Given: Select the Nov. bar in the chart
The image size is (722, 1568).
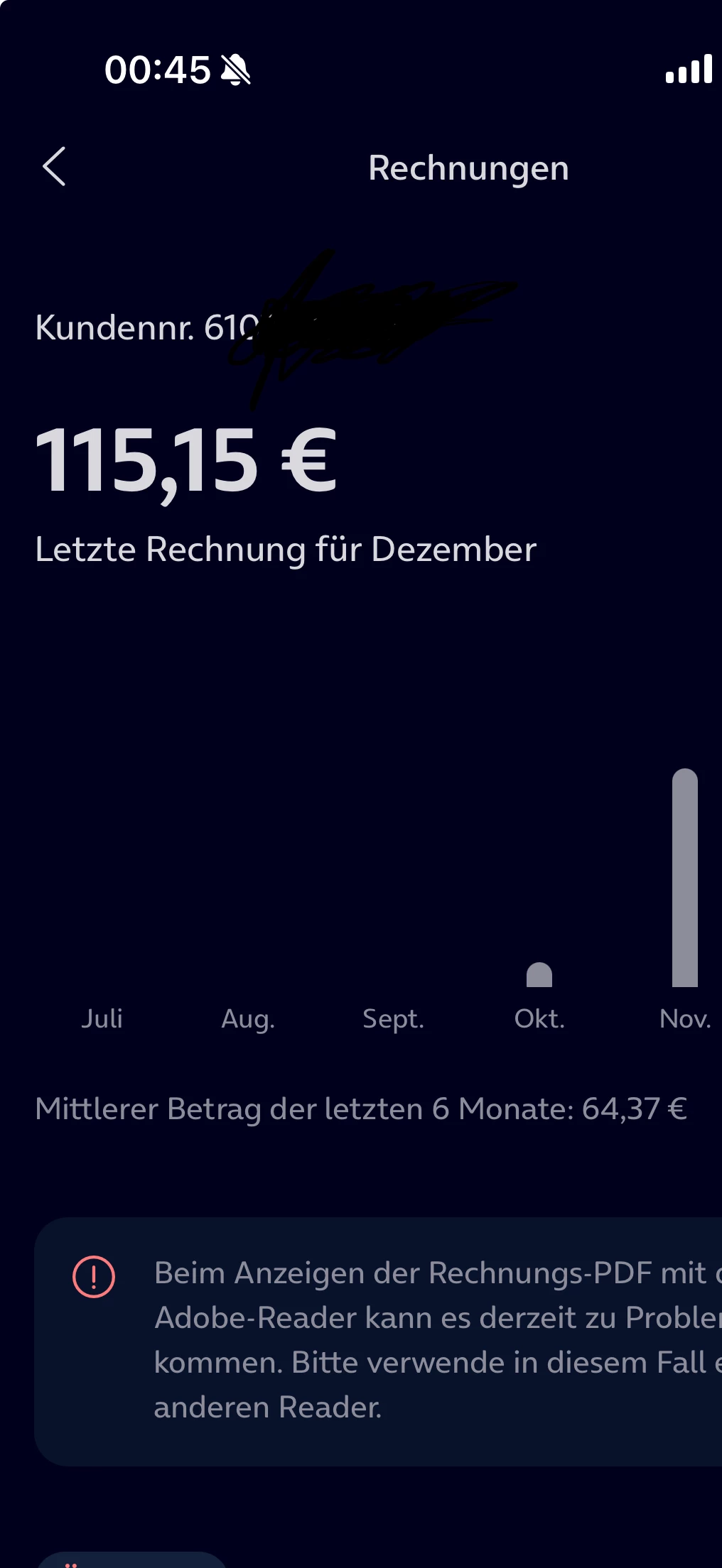Looking at the screenshot, I should click(x=684, y=878).
